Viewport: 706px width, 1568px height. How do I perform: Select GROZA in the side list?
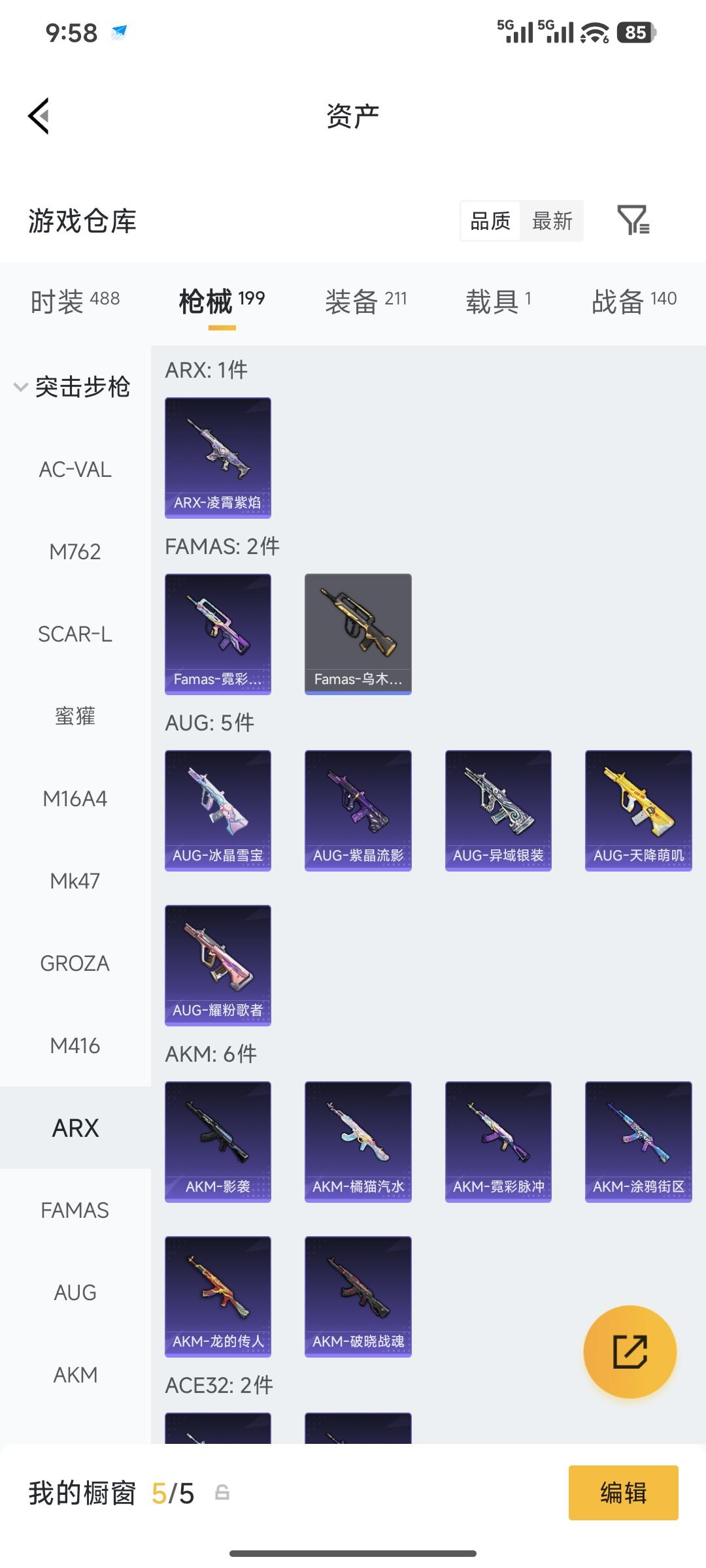click(75, 963)
